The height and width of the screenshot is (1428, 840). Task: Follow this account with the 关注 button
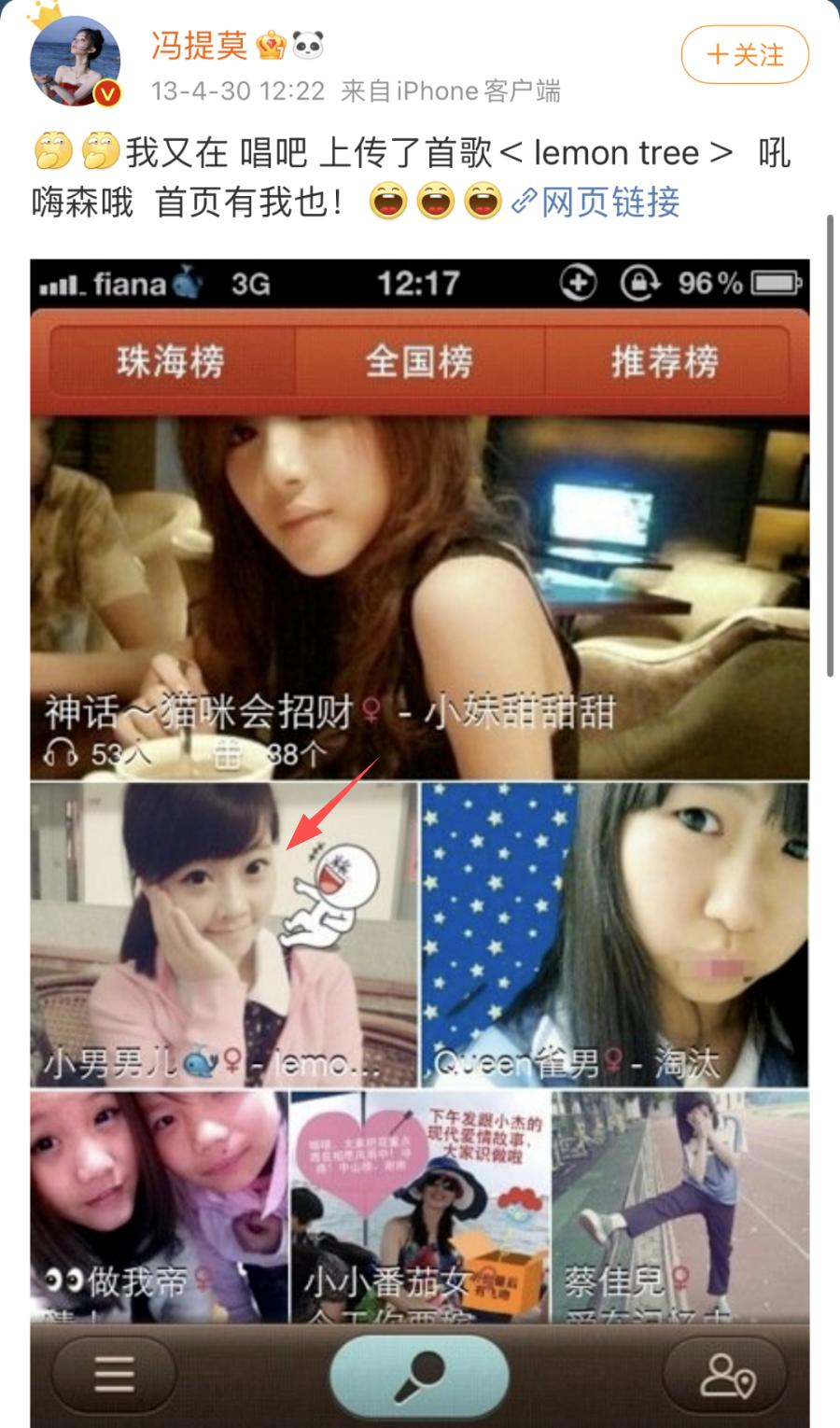pyautogui.click(x=744, y=55)
